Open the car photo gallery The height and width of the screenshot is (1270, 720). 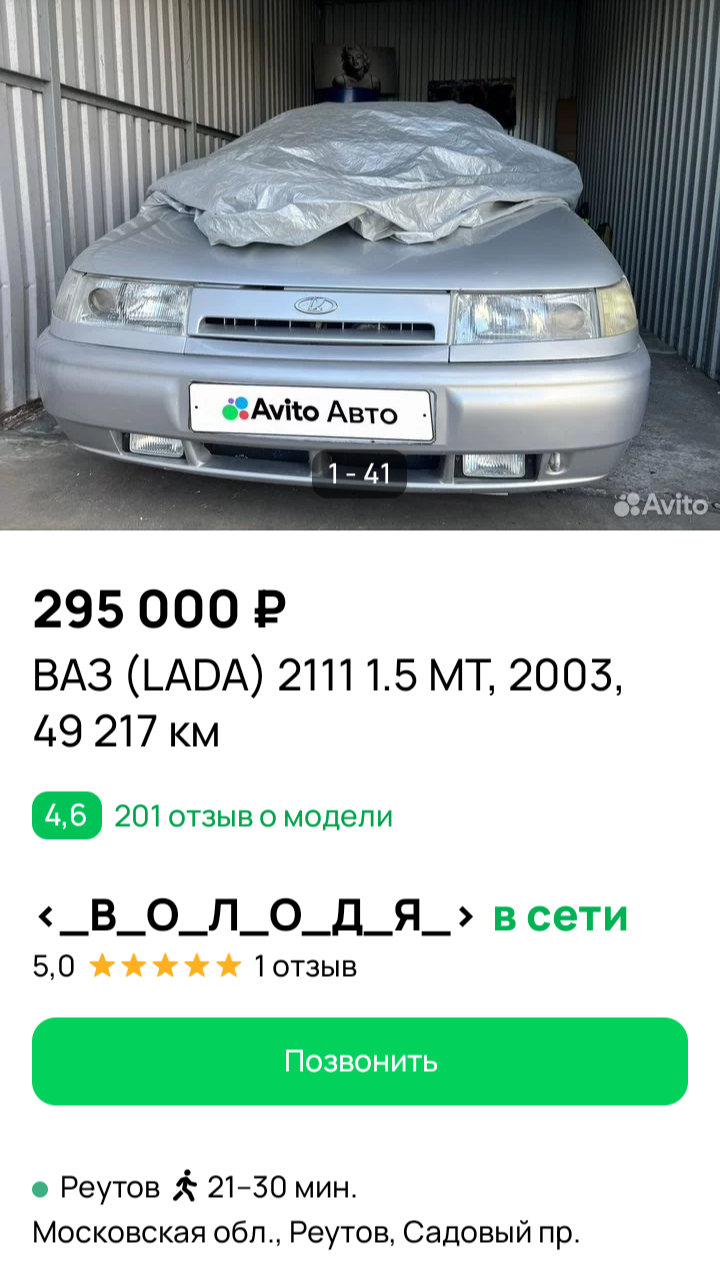pyautogui.click(x=360, y=265)
